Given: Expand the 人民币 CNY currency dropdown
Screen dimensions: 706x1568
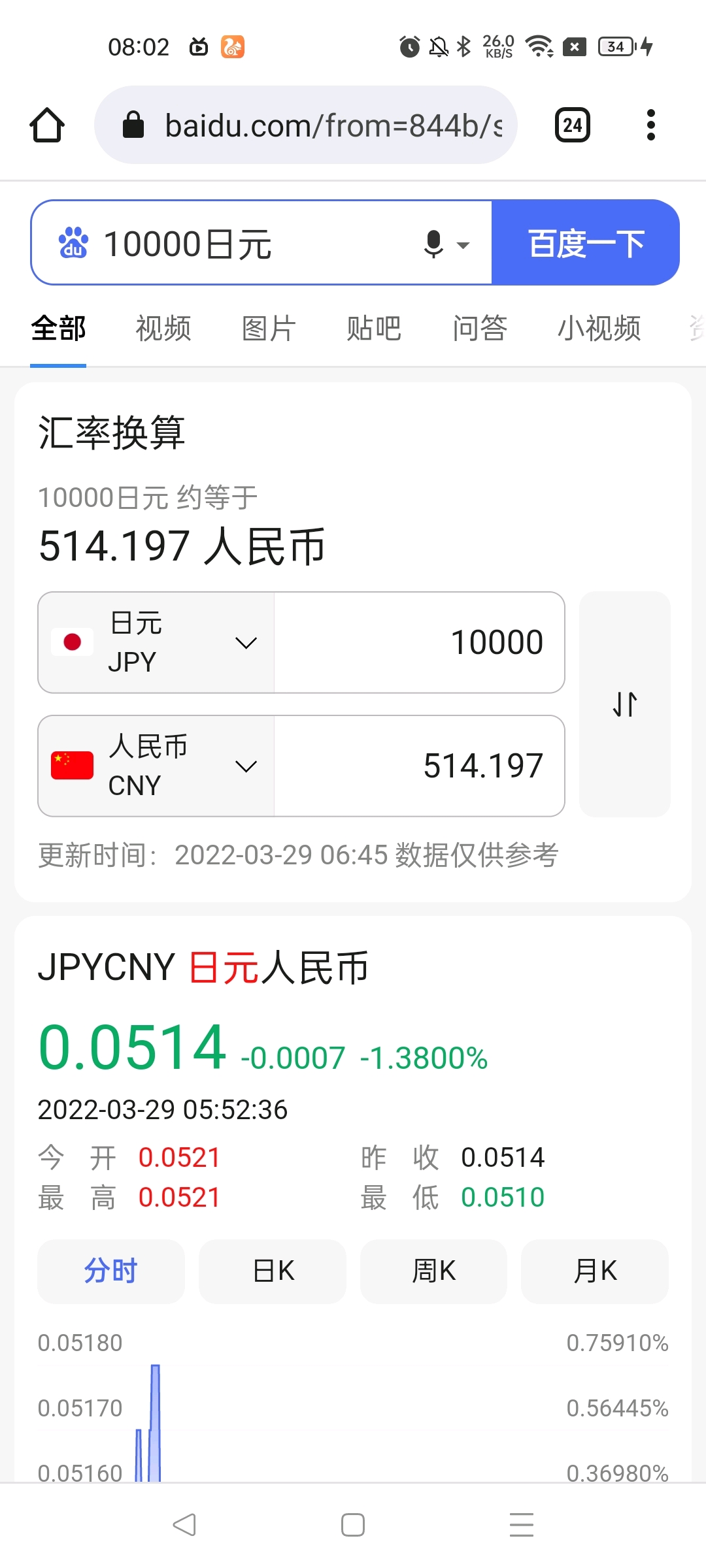Looking at the screenshot, I should pyautogui.click(x=156, y=766).
